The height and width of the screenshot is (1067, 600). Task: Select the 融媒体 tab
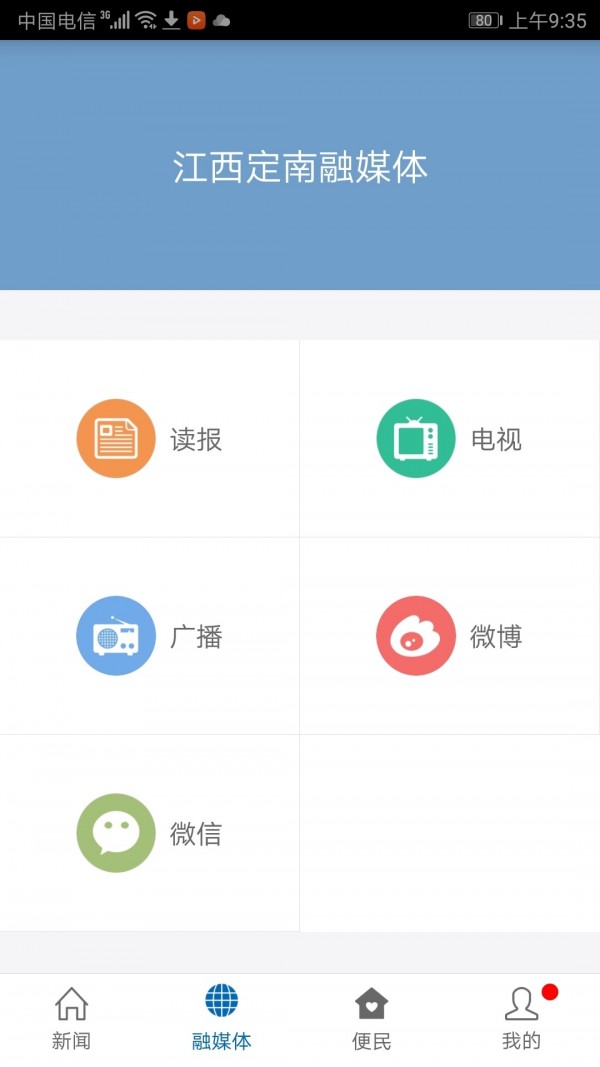tap(221, 1019)
